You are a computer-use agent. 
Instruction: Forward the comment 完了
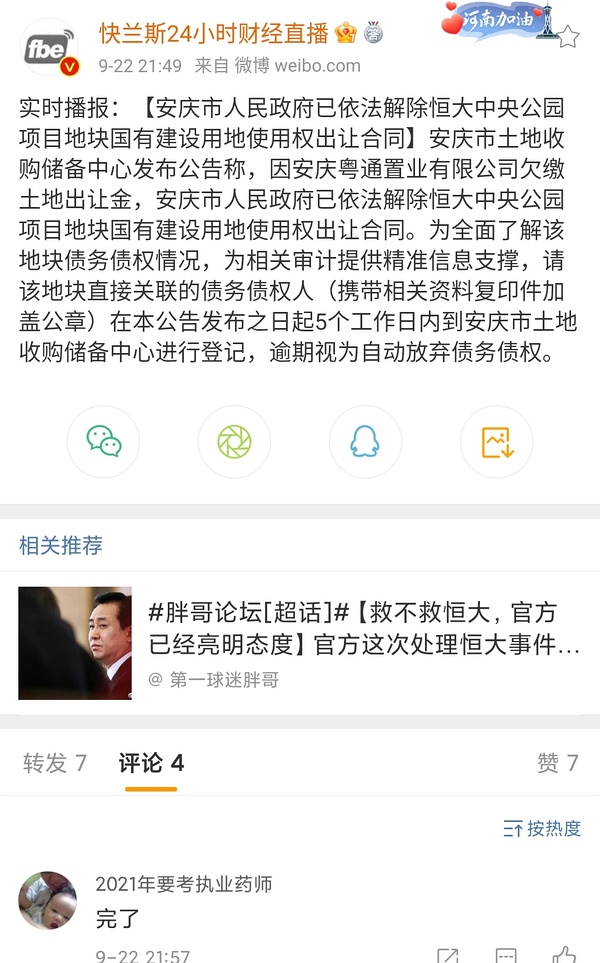448,955
